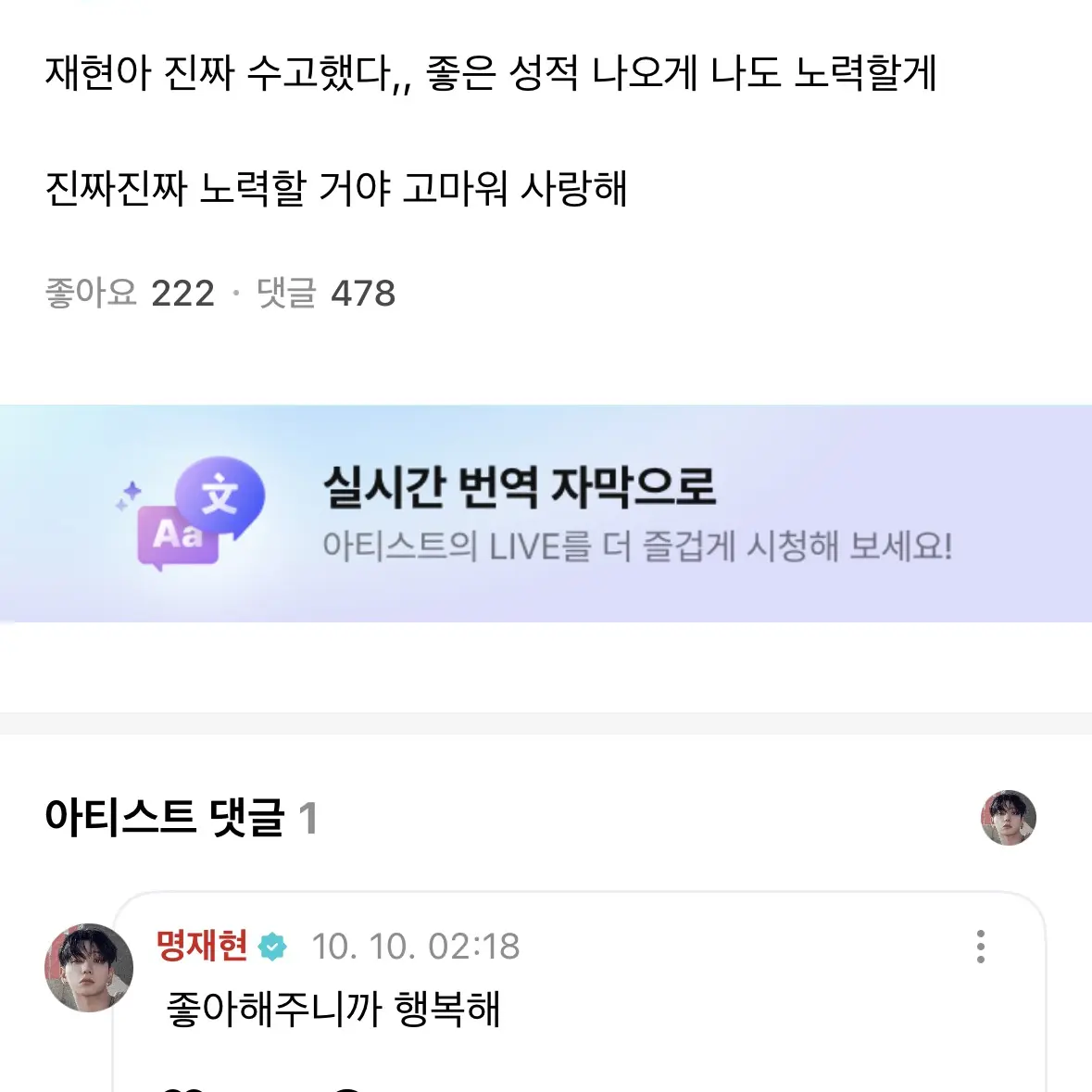
Task: View 명재현's profile photo beside the comment
Action: (x=89, y=967)
